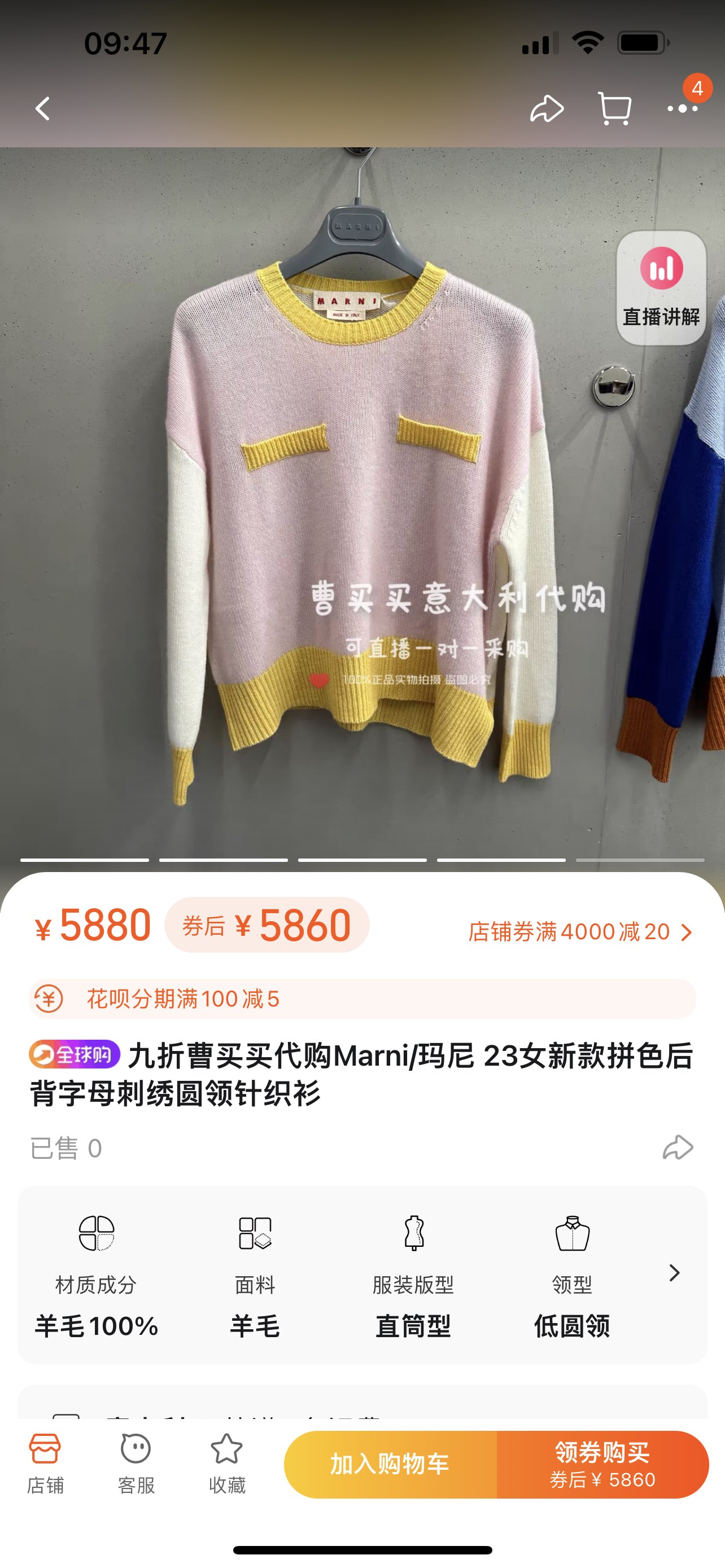
Task: Share this product from the top bar
Action: (546, 109)
